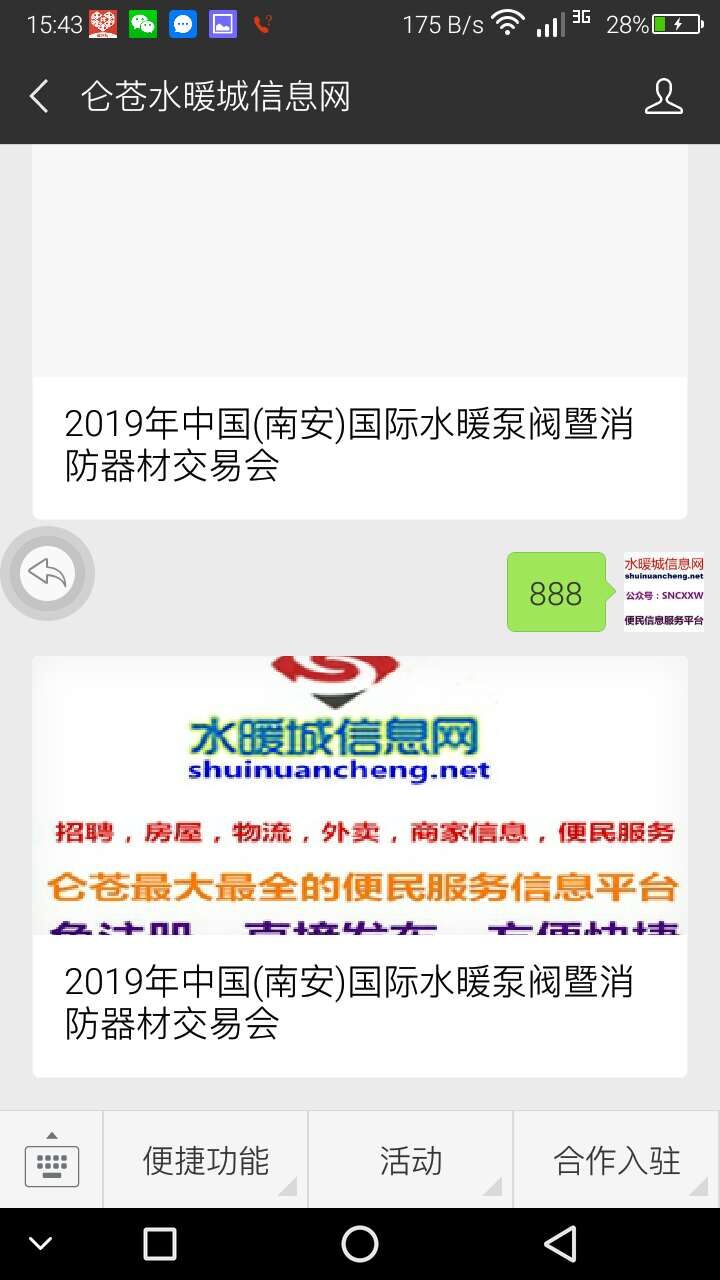Open the official account profile icon
Viewport: 720px width, 1280px height.
663,97
